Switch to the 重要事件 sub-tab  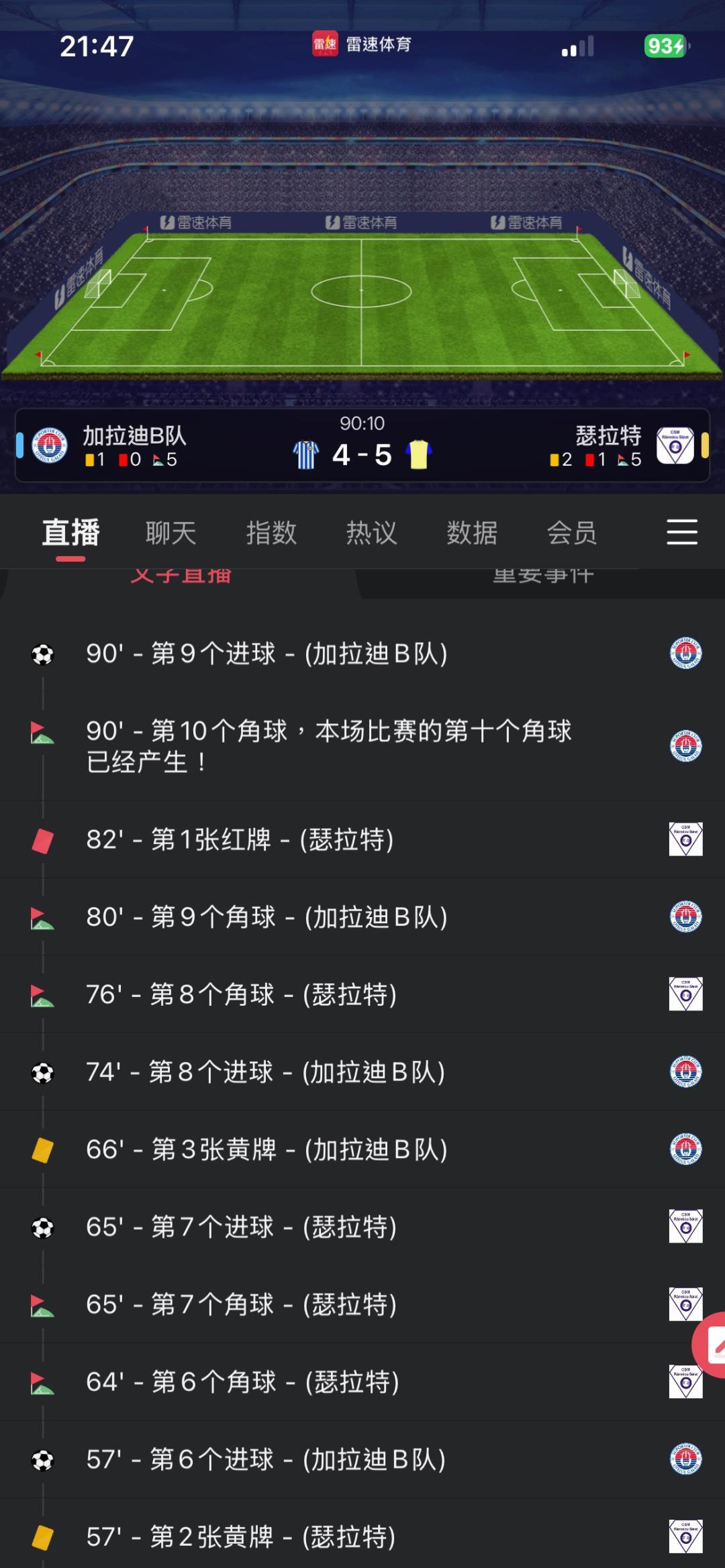tap(542, 577)
